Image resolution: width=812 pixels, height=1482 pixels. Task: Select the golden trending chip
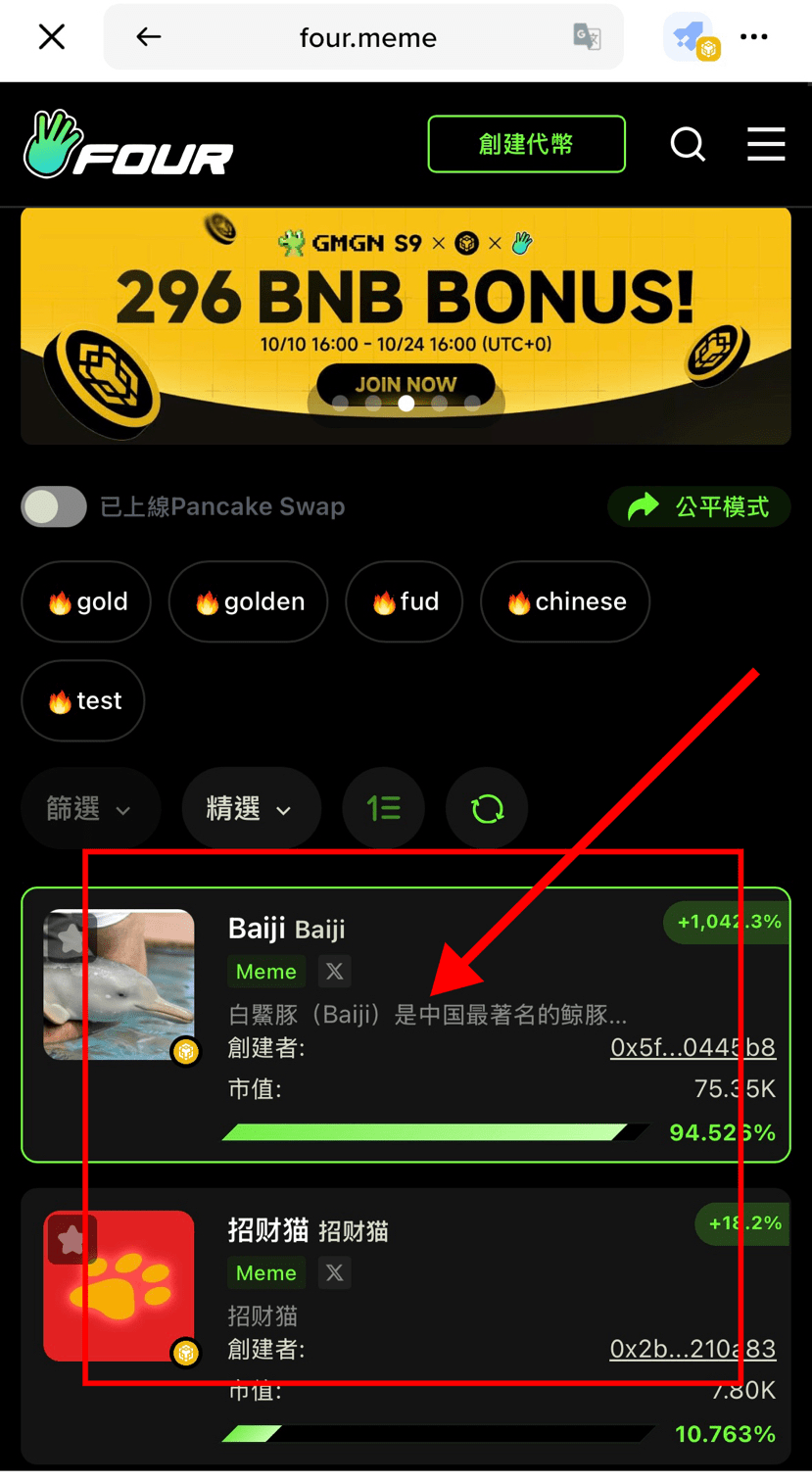coord(248,601)
